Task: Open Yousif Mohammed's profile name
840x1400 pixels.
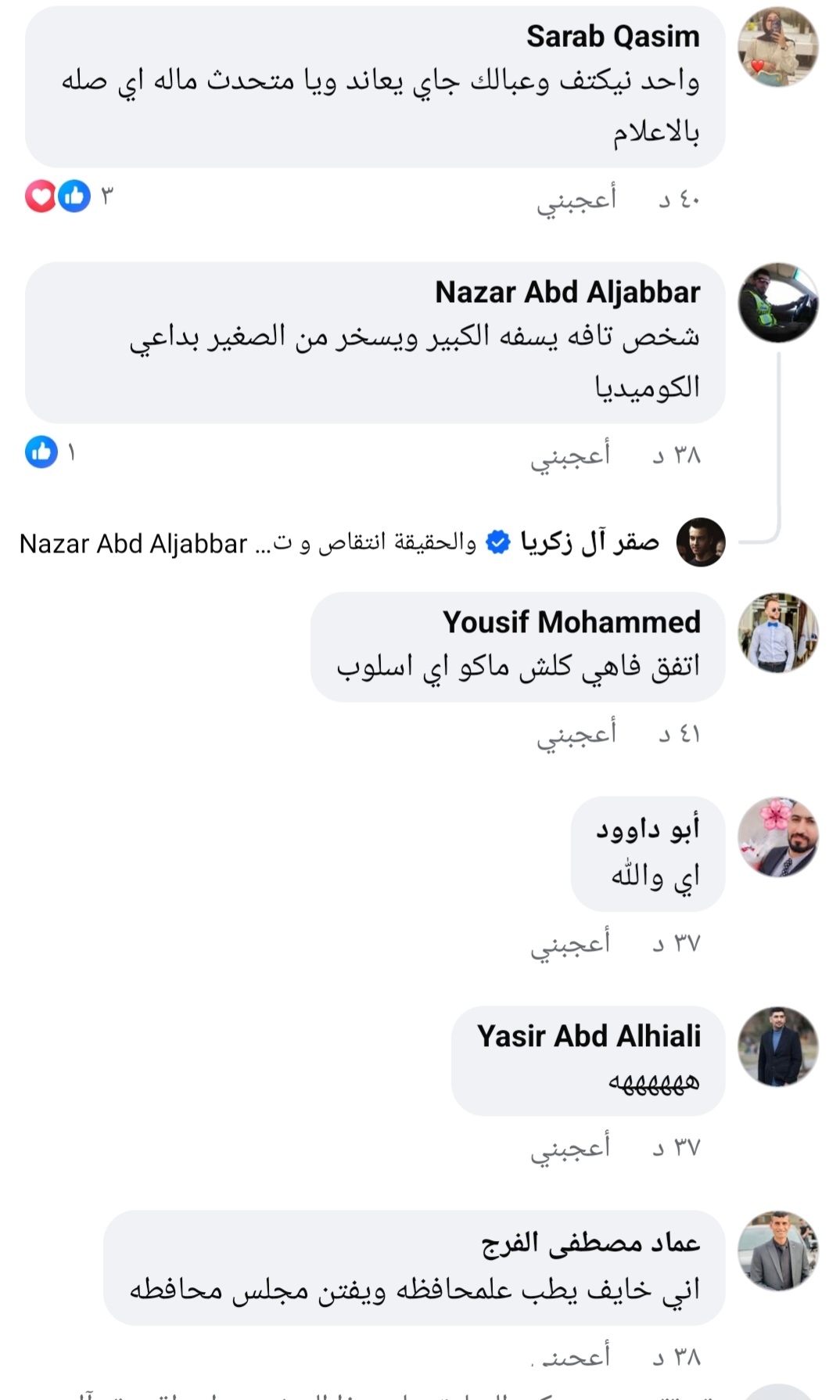Action: [x=571, y=622]
